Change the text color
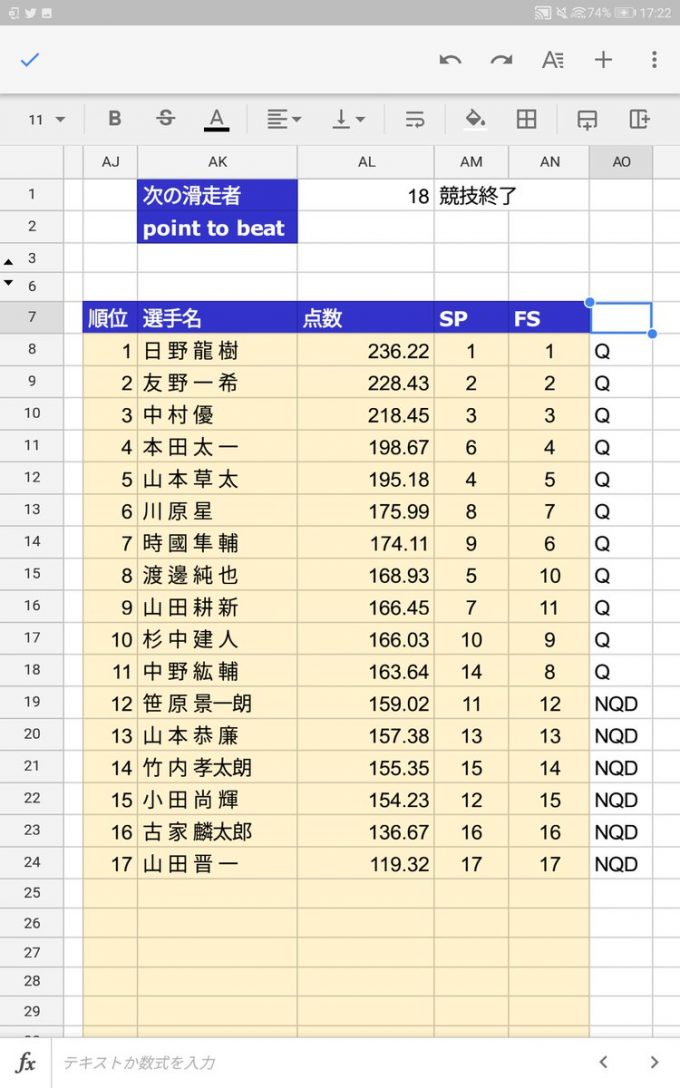Viewport: 680px width, 1088px height. (x=216, y=120)
